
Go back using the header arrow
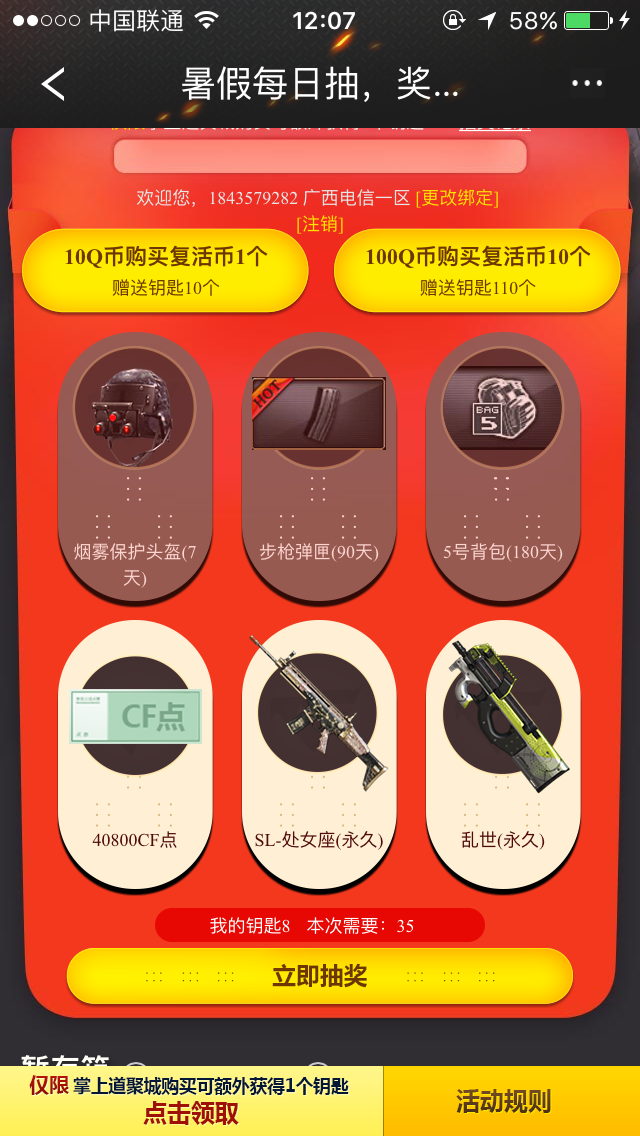click(54, 84)
